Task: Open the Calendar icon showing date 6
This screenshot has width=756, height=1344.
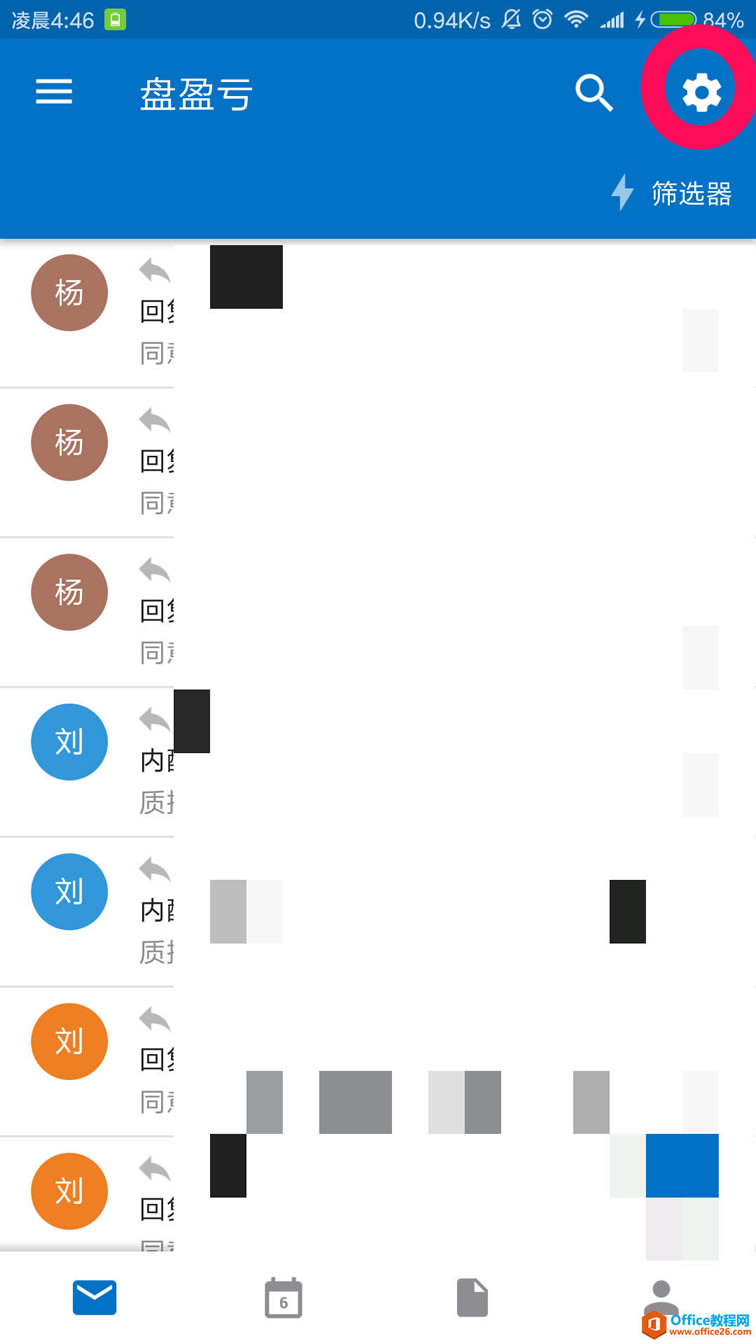Action: pos(283,1297)
